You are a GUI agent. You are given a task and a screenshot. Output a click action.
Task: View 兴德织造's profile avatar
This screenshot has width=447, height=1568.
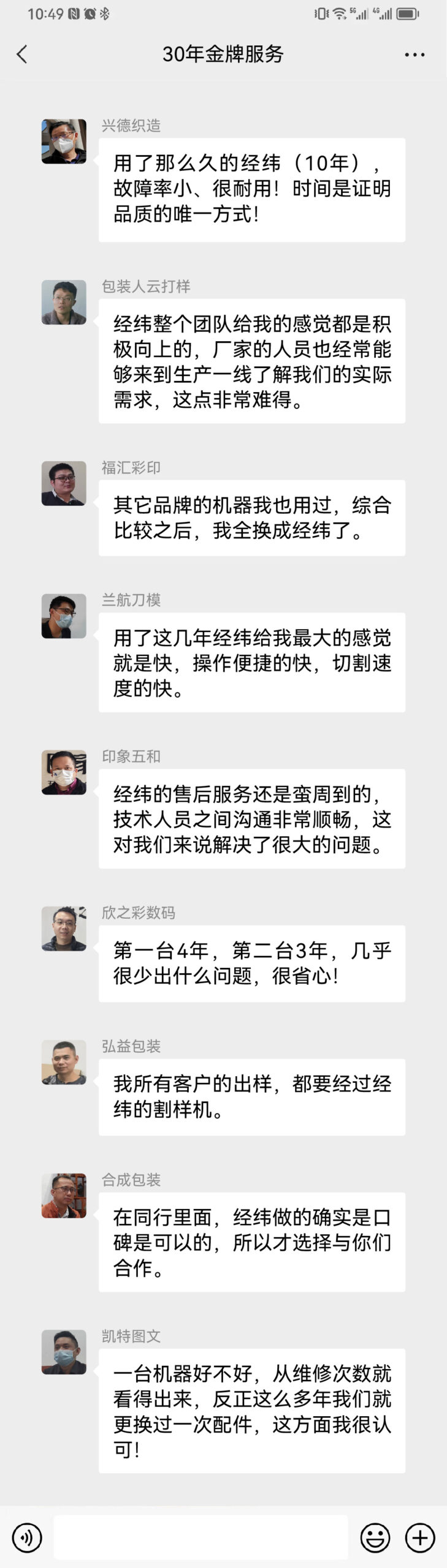[x=64, y=141]
